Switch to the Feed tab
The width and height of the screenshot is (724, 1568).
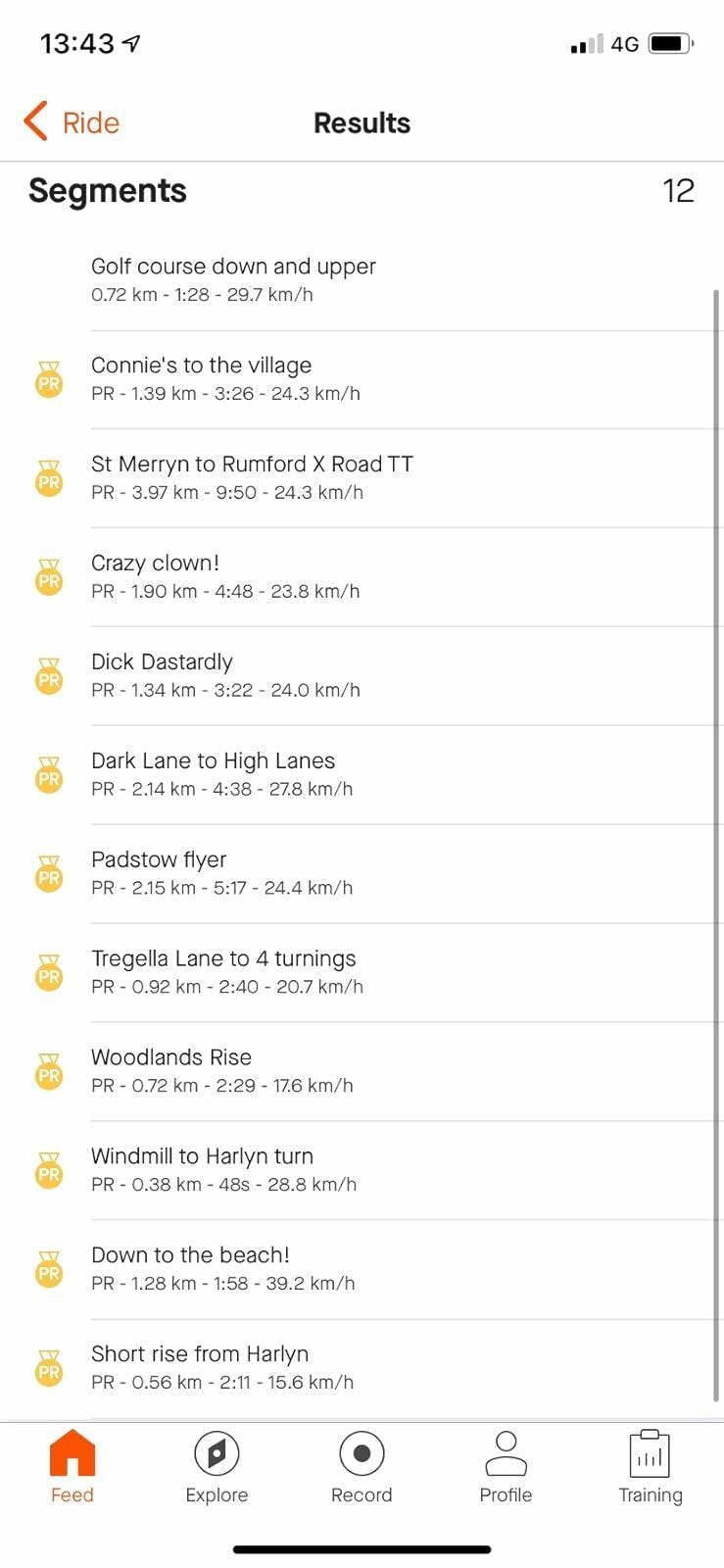tap(72, 1466)
